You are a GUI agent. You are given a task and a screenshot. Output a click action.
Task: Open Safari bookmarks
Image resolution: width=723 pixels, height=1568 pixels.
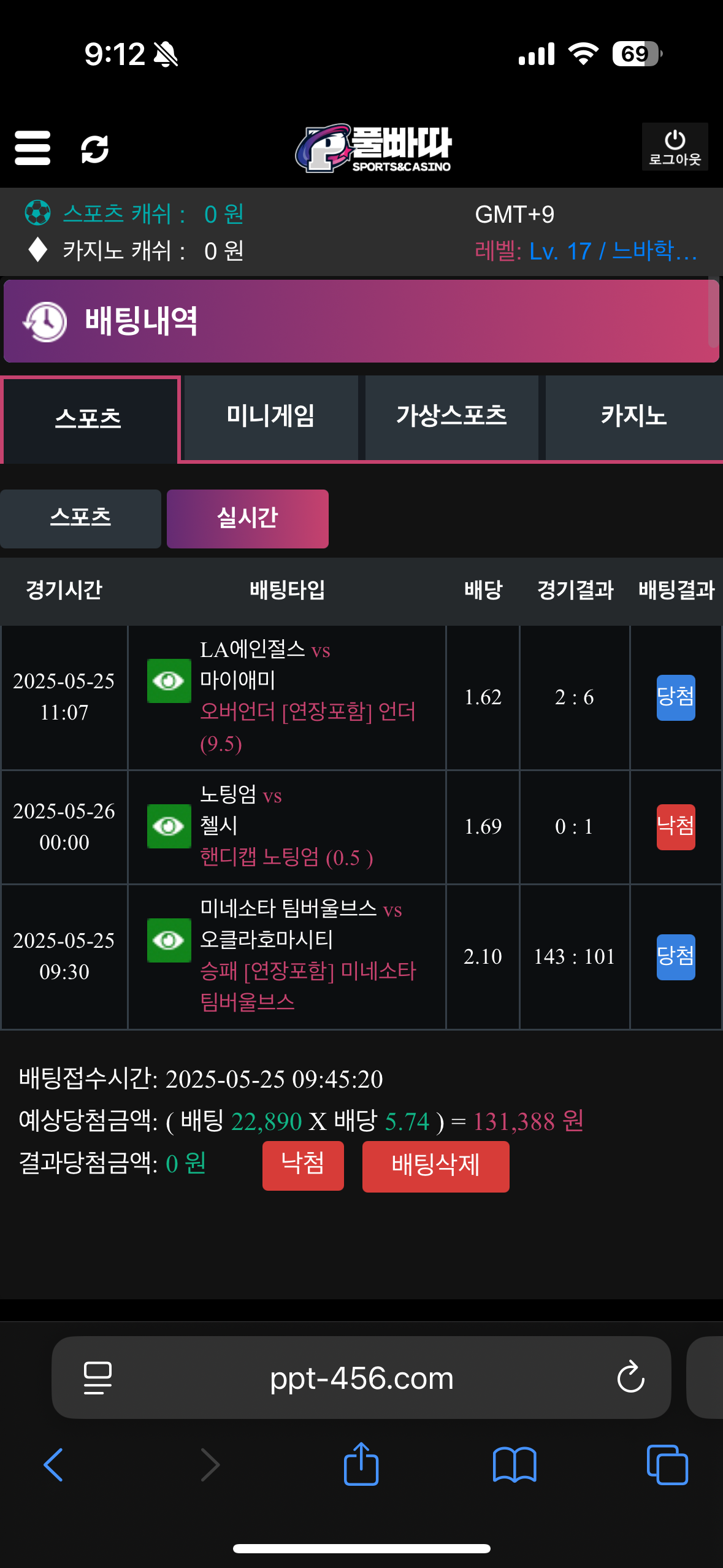(515, 1465)
